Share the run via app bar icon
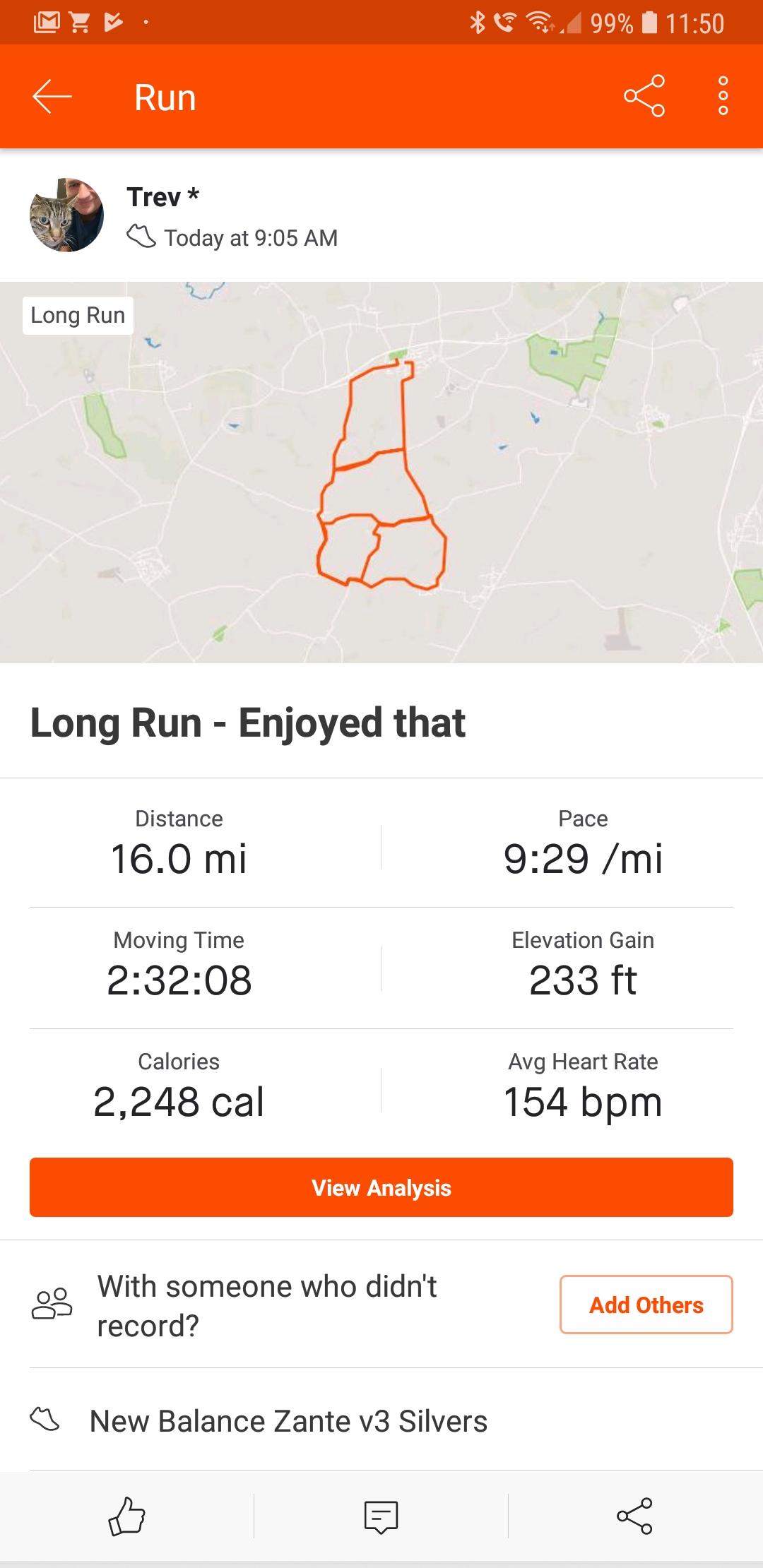The width and height of the screenshot is (763, 1568). pos(644,95)
